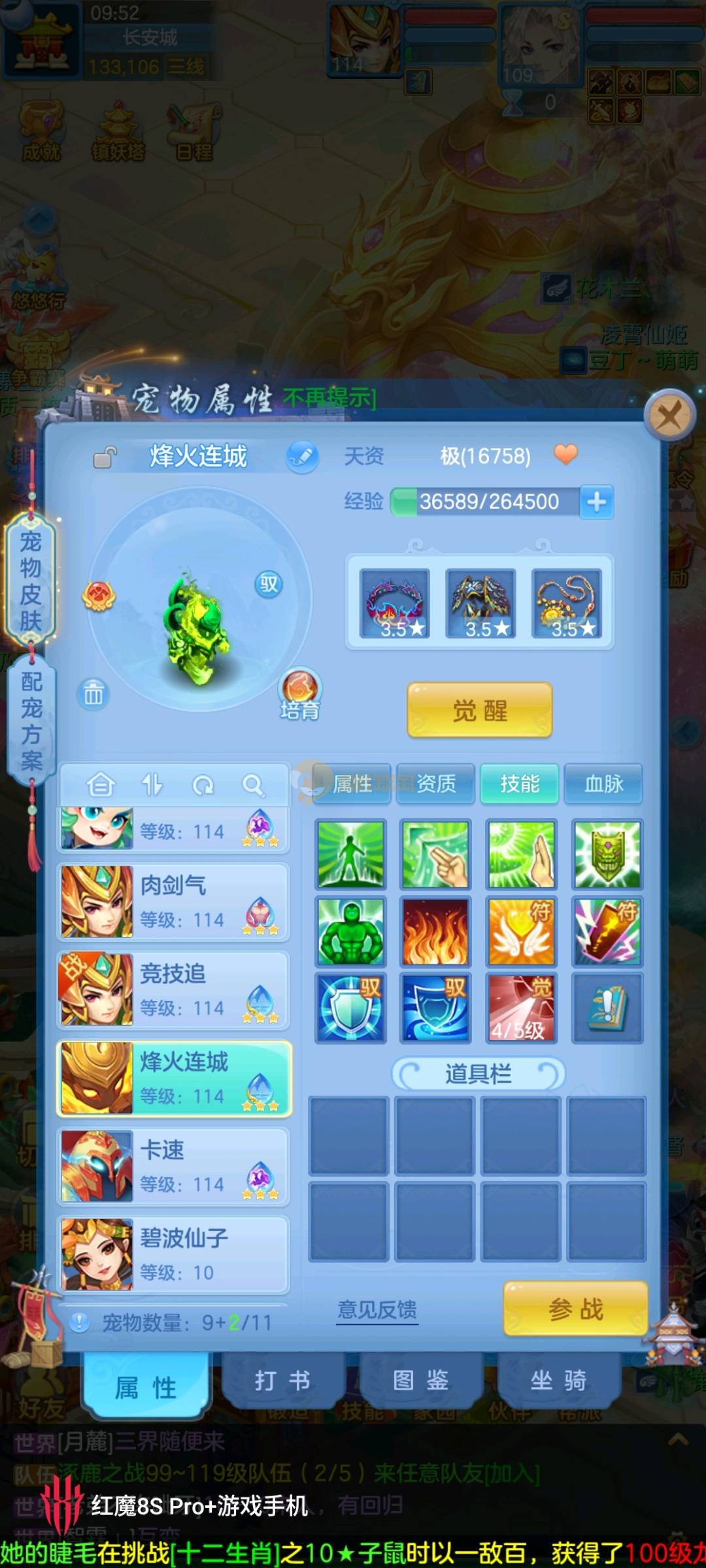The width and height of the screenshot is (706, 1568).
Task: Edit the pet name 烽火连城
Action: (x=301, y=457)
